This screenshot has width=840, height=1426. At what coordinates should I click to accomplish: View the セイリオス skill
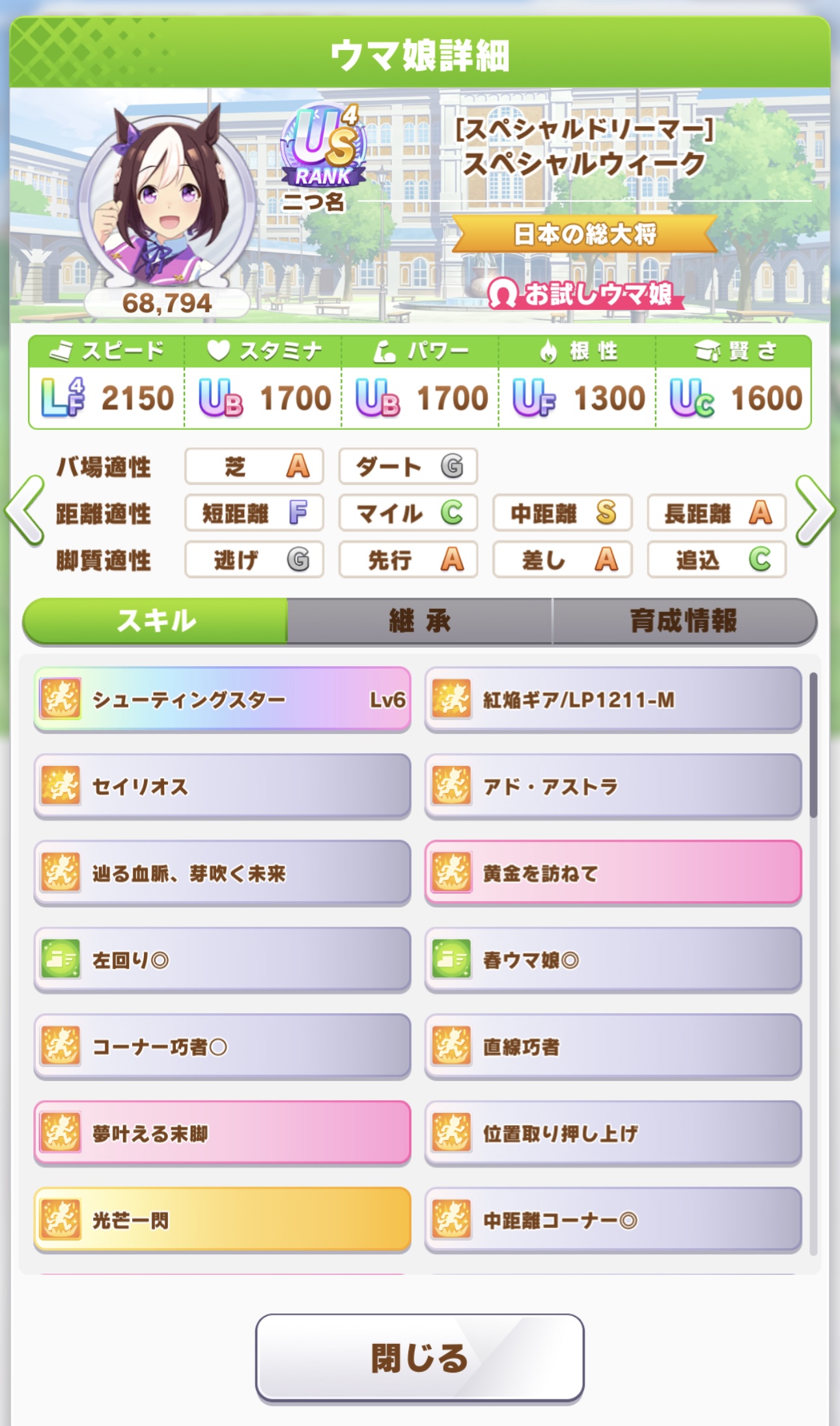(x=222, y=786)
